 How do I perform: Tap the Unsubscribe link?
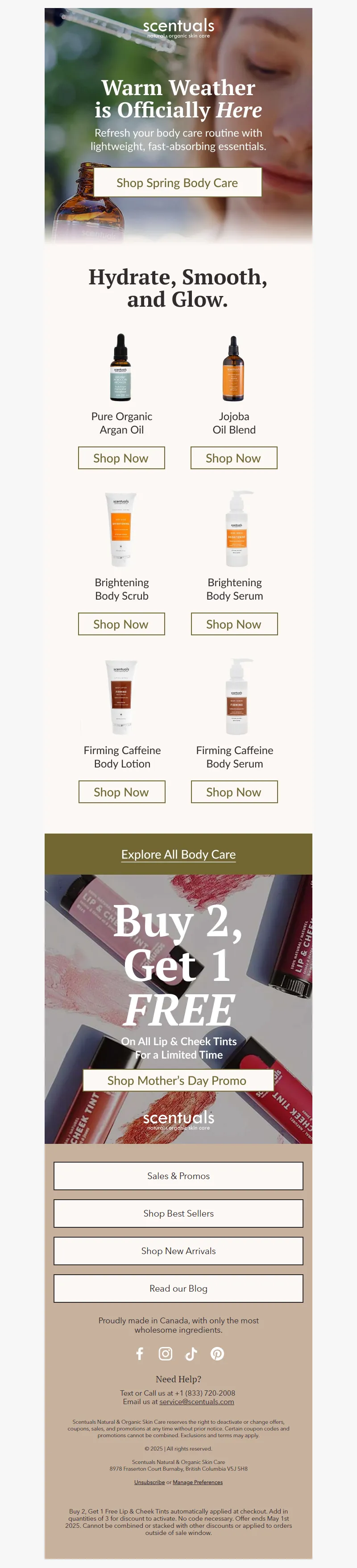[x=149, y=1482]
